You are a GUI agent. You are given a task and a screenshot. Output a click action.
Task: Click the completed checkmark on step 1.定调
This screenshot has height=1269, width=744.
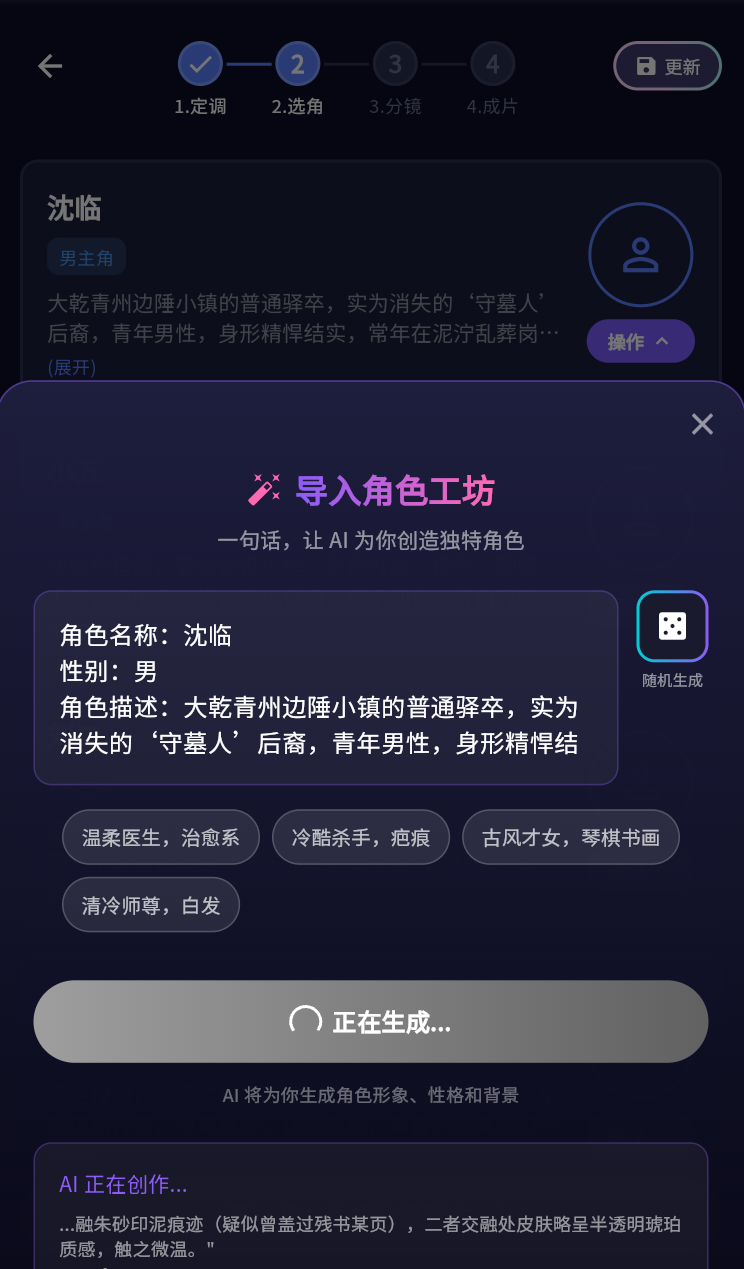(x=199, y=62)
